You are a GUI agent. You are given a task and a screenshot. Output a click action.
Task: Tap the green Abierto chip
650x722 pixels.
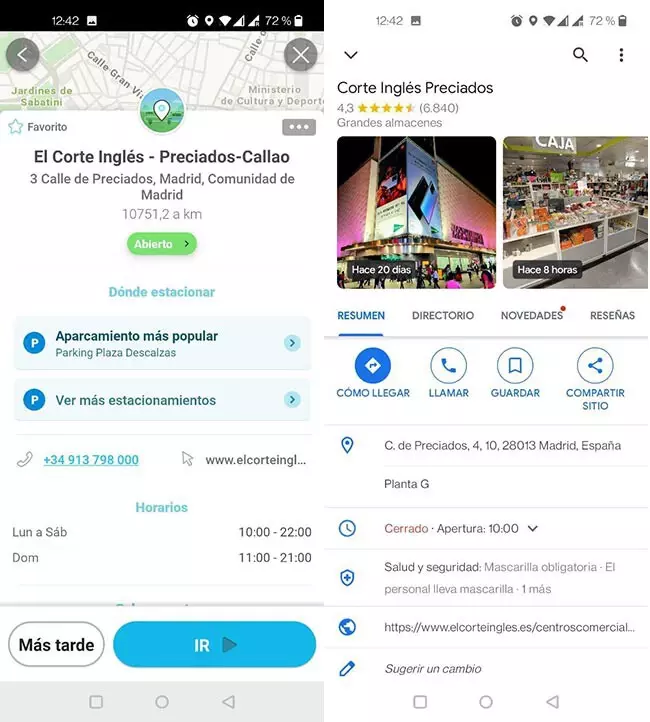(161, 244)
